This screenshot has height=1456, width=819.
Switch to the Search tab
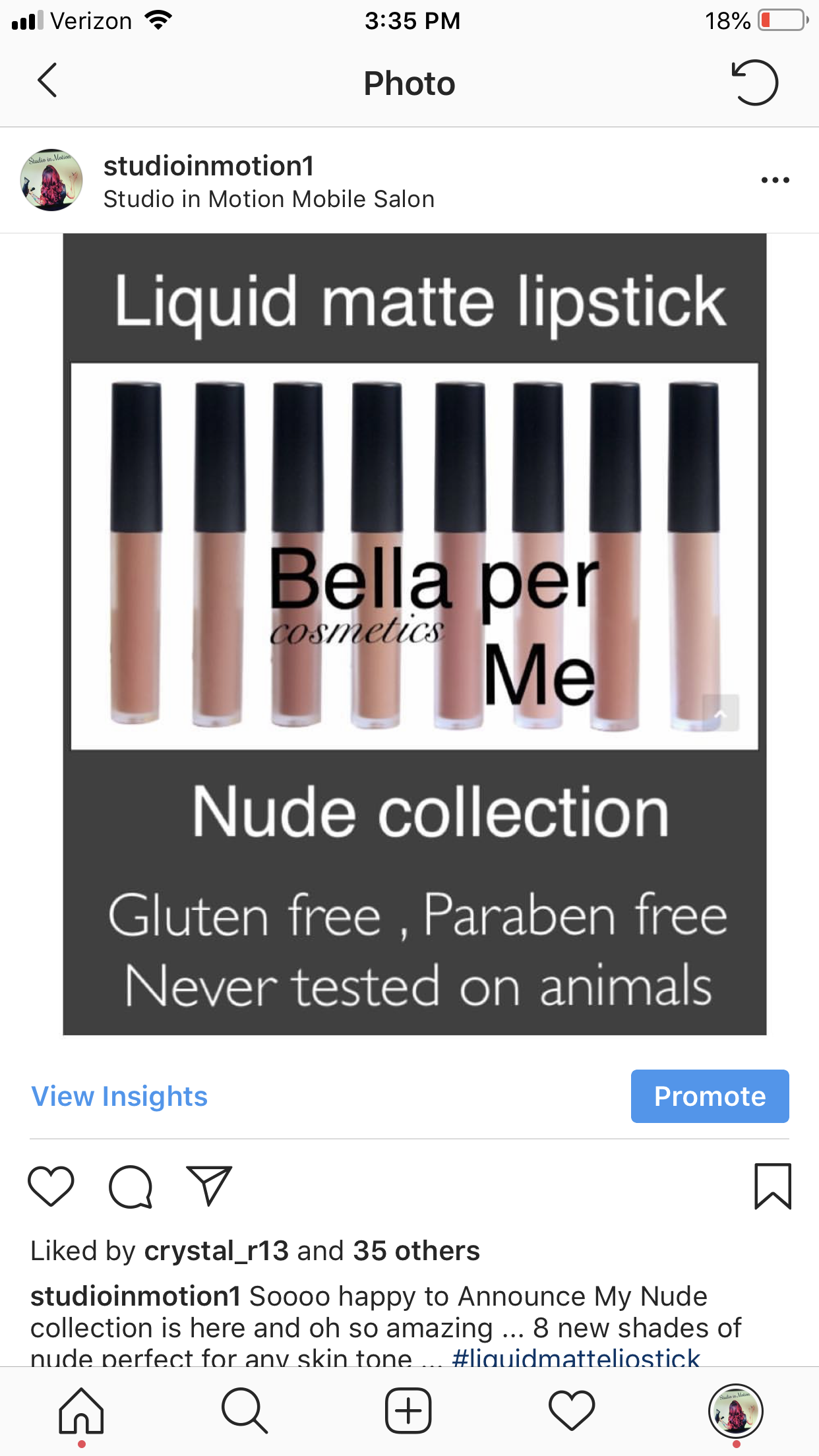coord(245,1411)
